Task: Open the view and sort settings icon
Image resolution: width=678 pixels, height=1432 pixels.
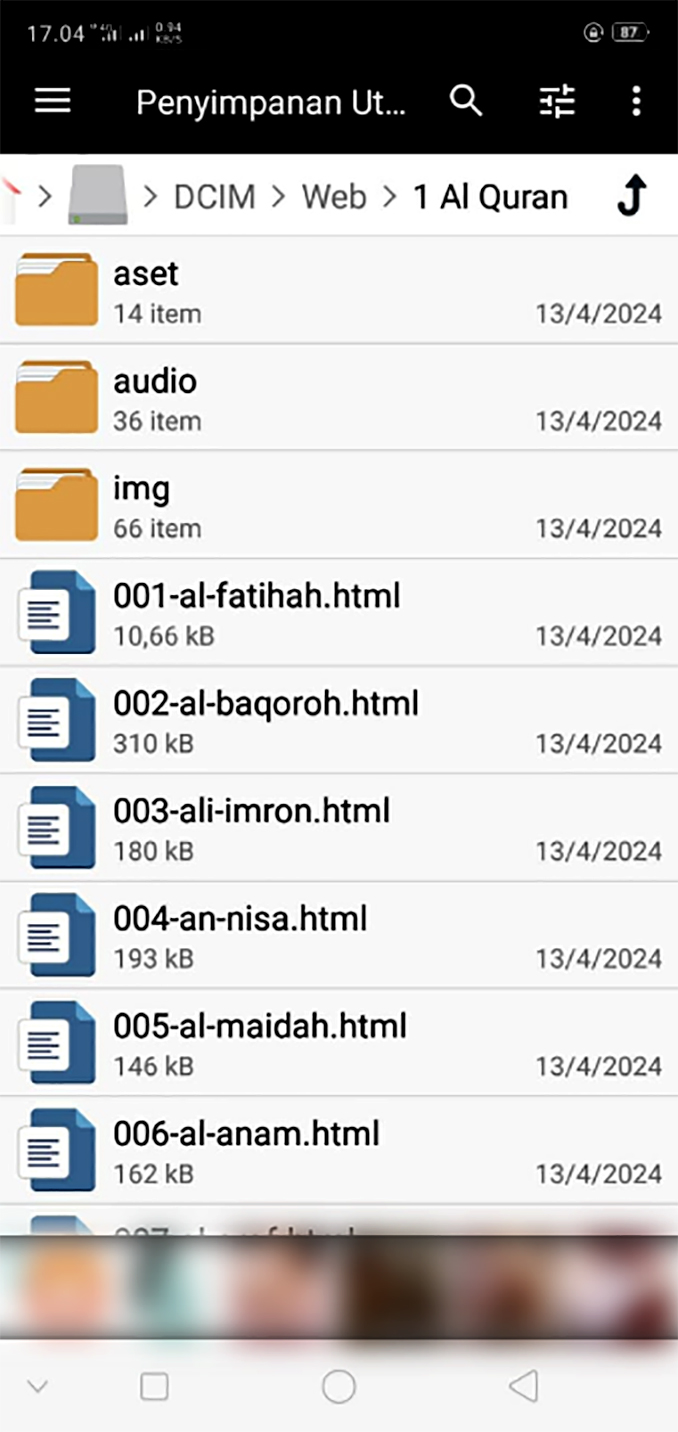Action: click(x=557, y=101)
